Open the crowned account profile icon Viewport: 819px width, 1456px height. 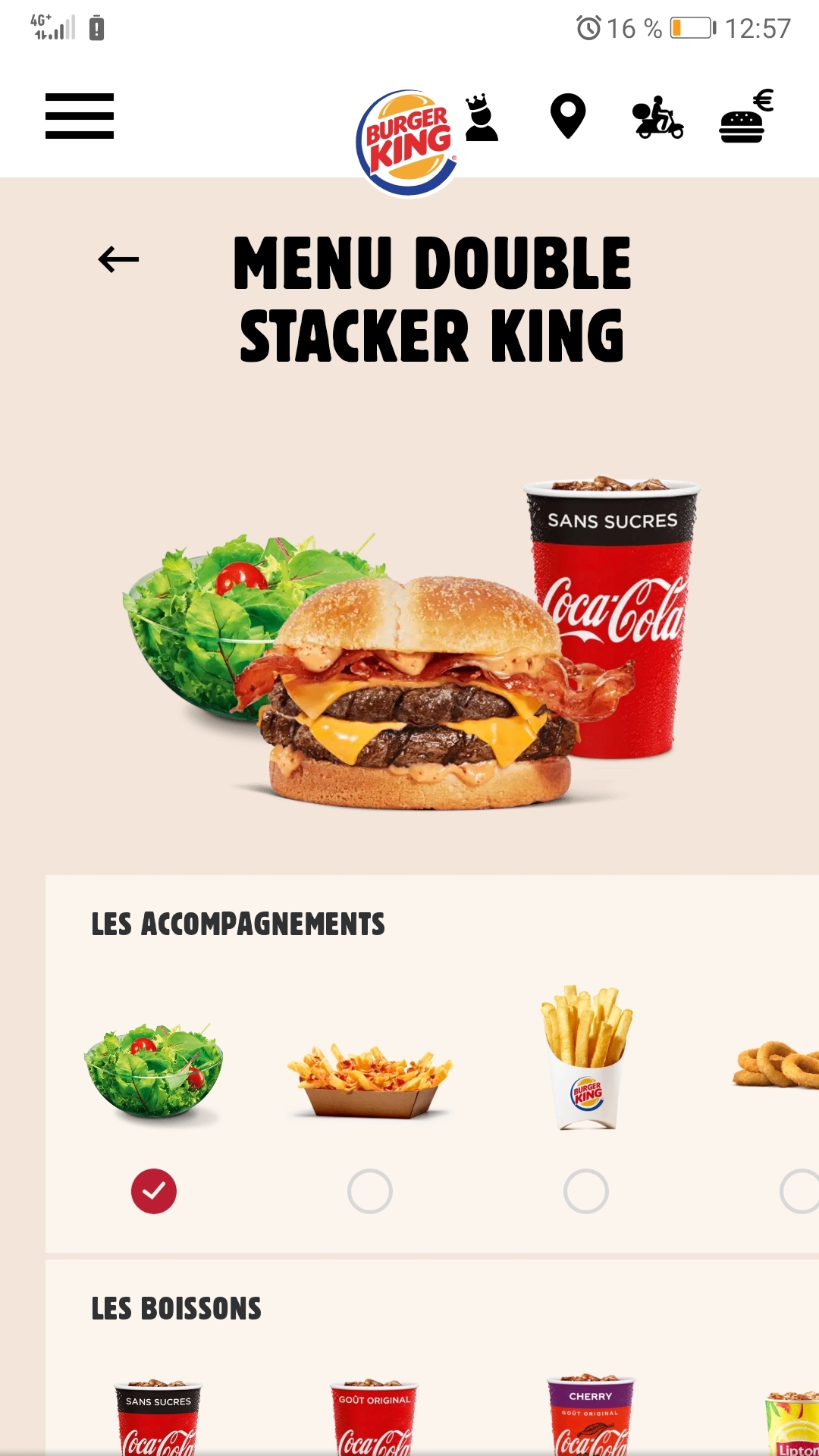click(x=481, y=118)
